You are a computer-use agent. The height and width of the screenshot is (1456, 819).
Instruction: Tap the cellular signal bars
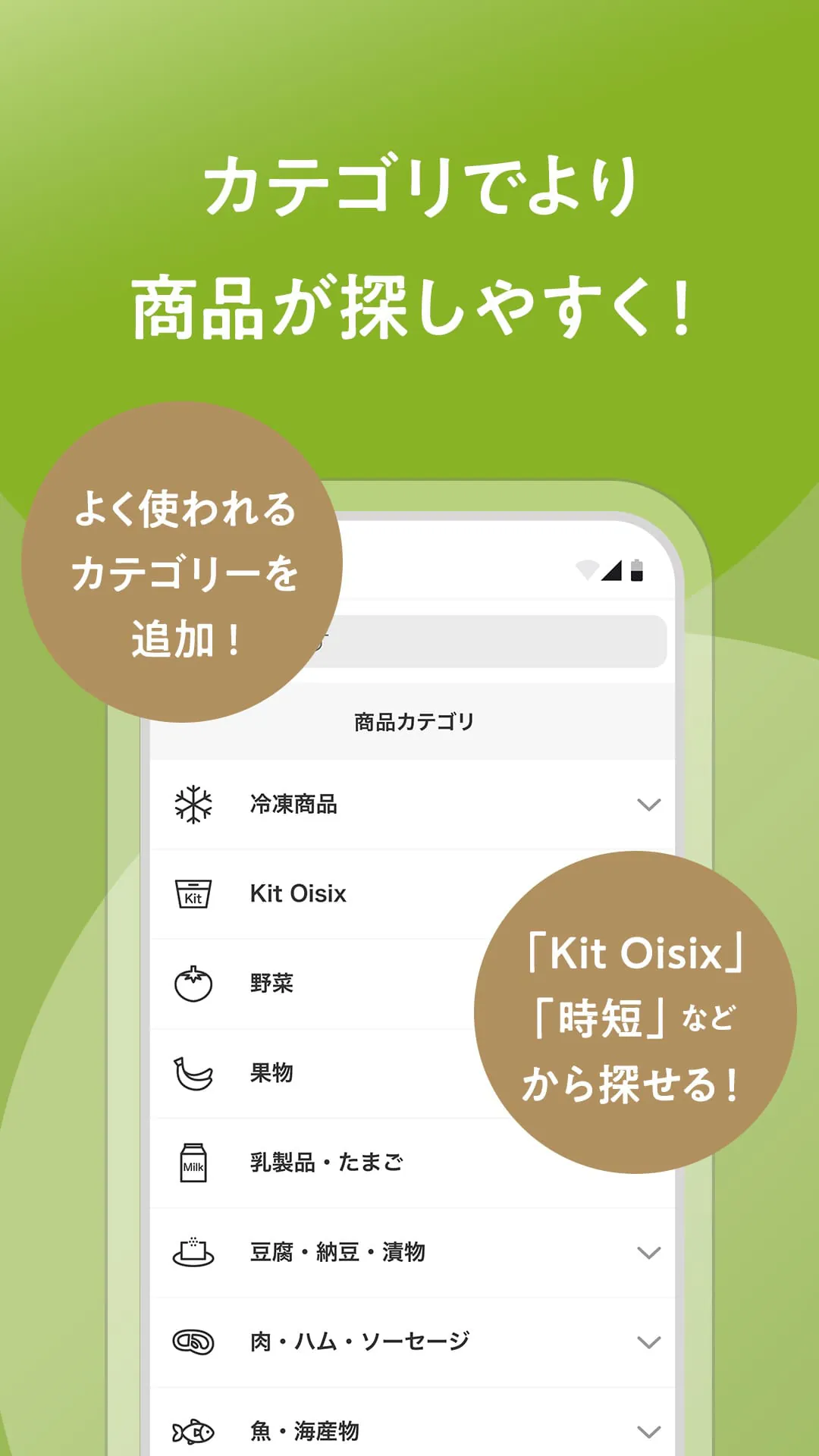click(610, 571)
